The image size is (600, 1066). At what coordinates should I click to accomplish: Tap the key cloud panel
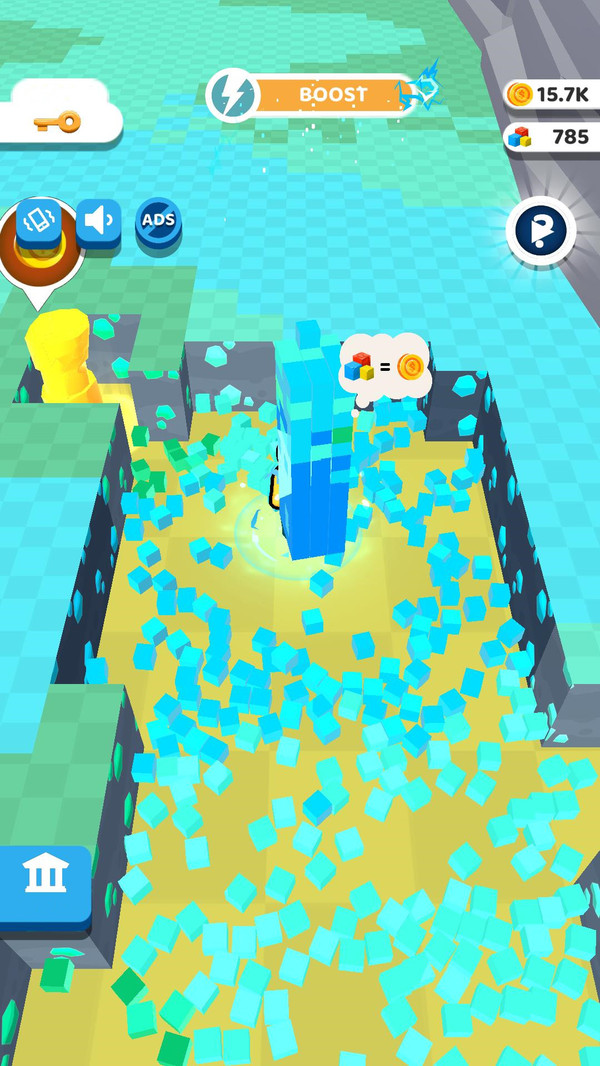coord(58,122)
